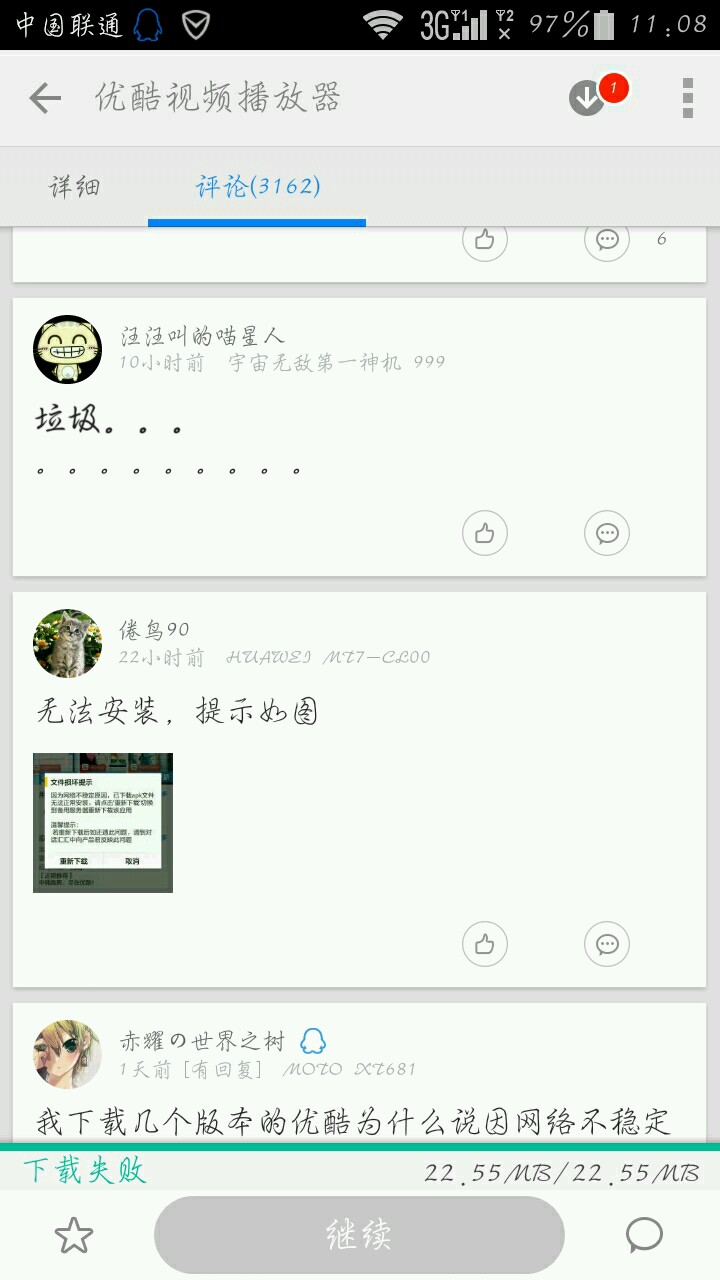Select the 评论(3162) tab
The width and height of the screenshot is (720, 1280).
pyautogui.click(x=257, y=186)
